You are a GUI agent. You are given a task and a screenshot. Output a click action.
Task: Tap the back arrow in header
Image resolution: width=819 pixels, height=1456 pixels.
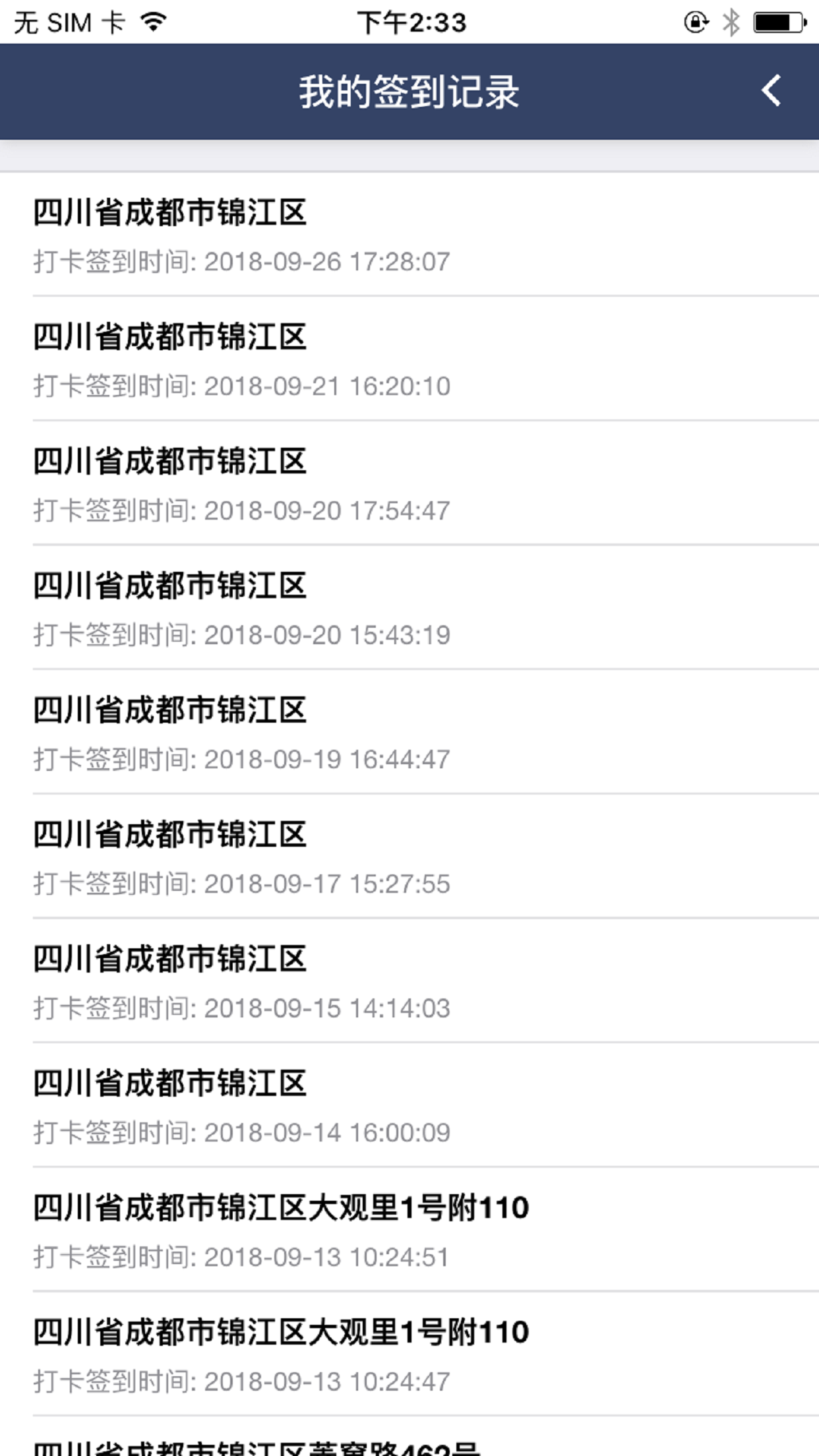click(x=772, y=90)
